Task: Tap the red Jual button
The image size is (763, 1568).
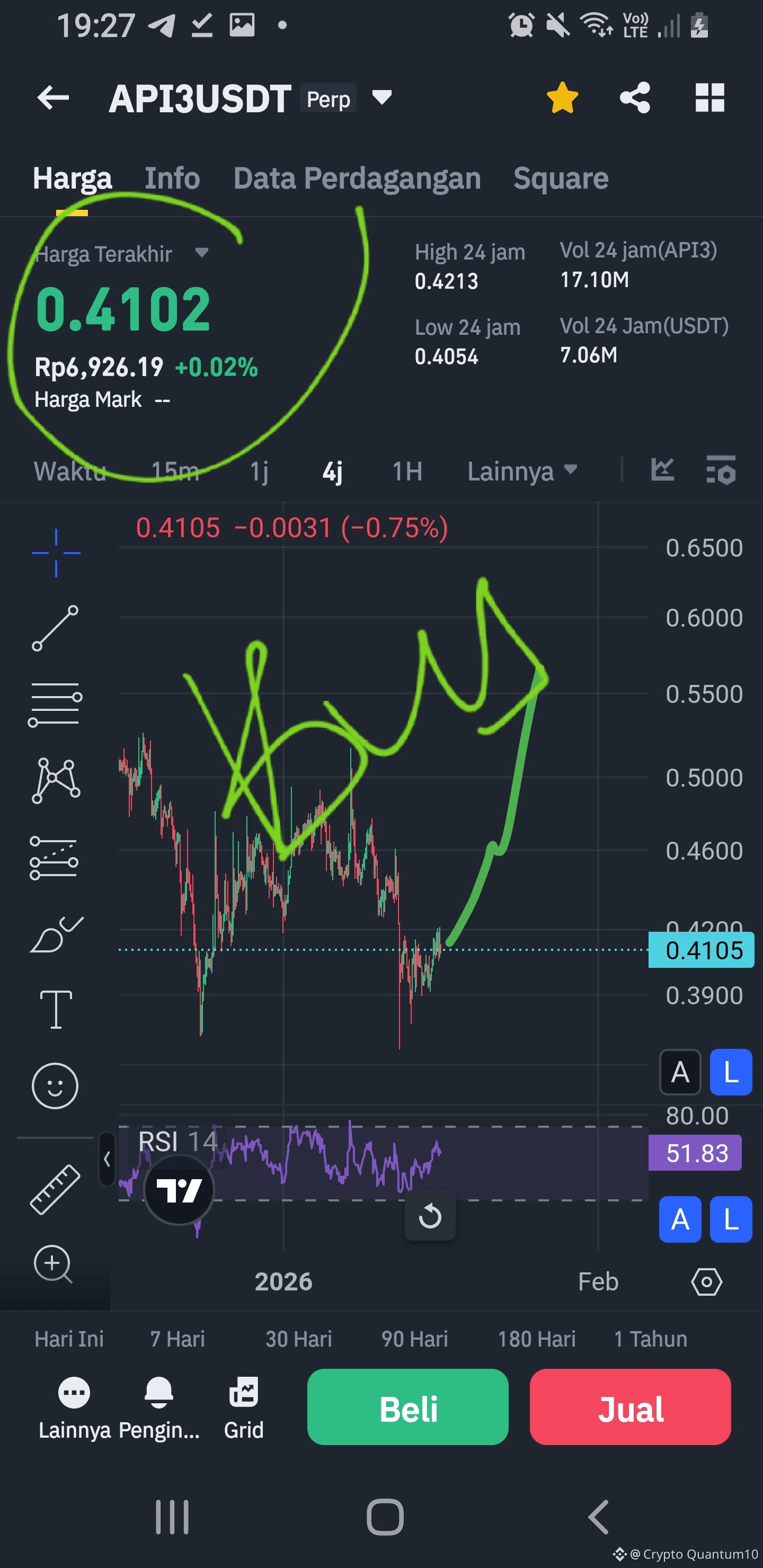Action: 629,1407
